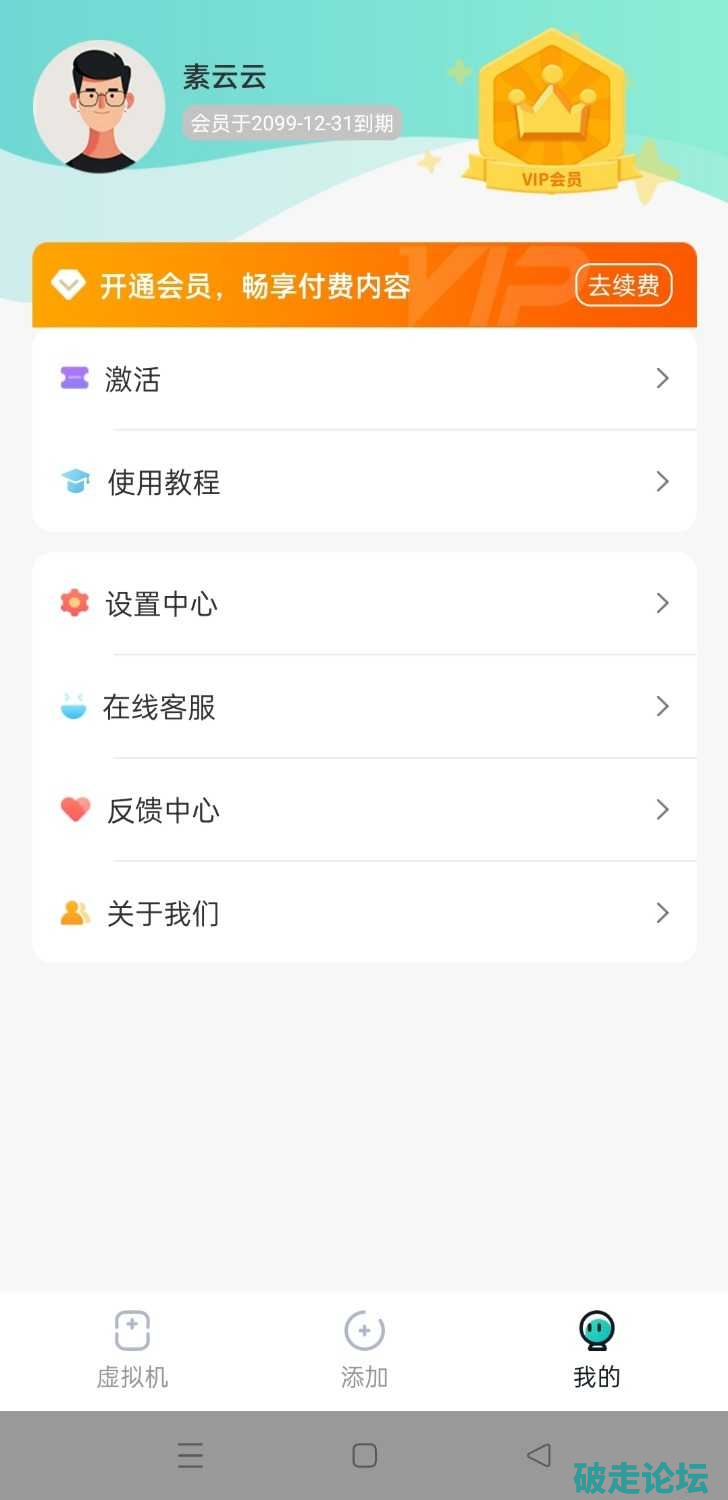Open the 激活 activation row

[x=364, y=379]
